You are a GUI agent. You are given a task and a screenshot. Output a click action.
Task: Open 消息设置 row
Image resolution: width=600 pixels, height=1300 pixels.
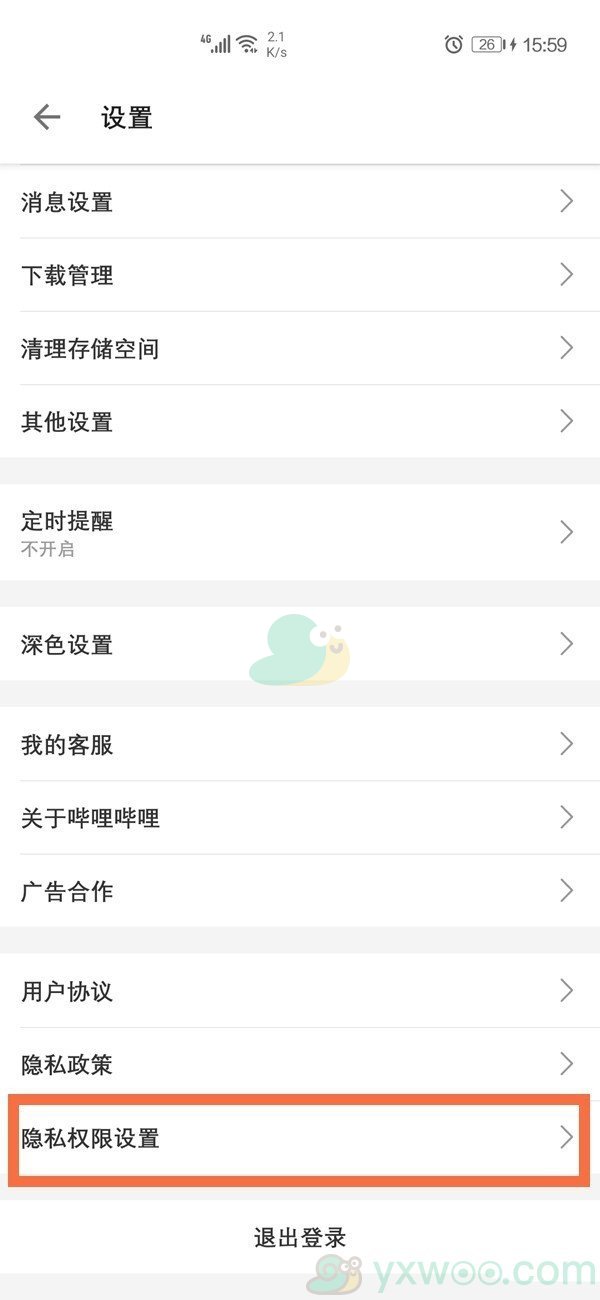click(x=300, y=202)
